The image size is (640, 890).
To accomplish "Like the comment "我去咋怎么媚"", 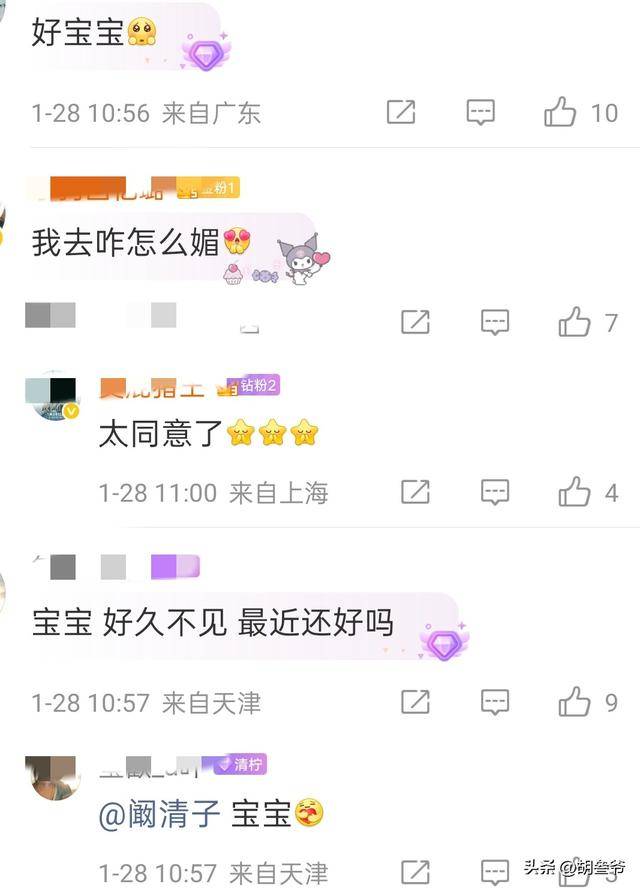I will point(574,322).
